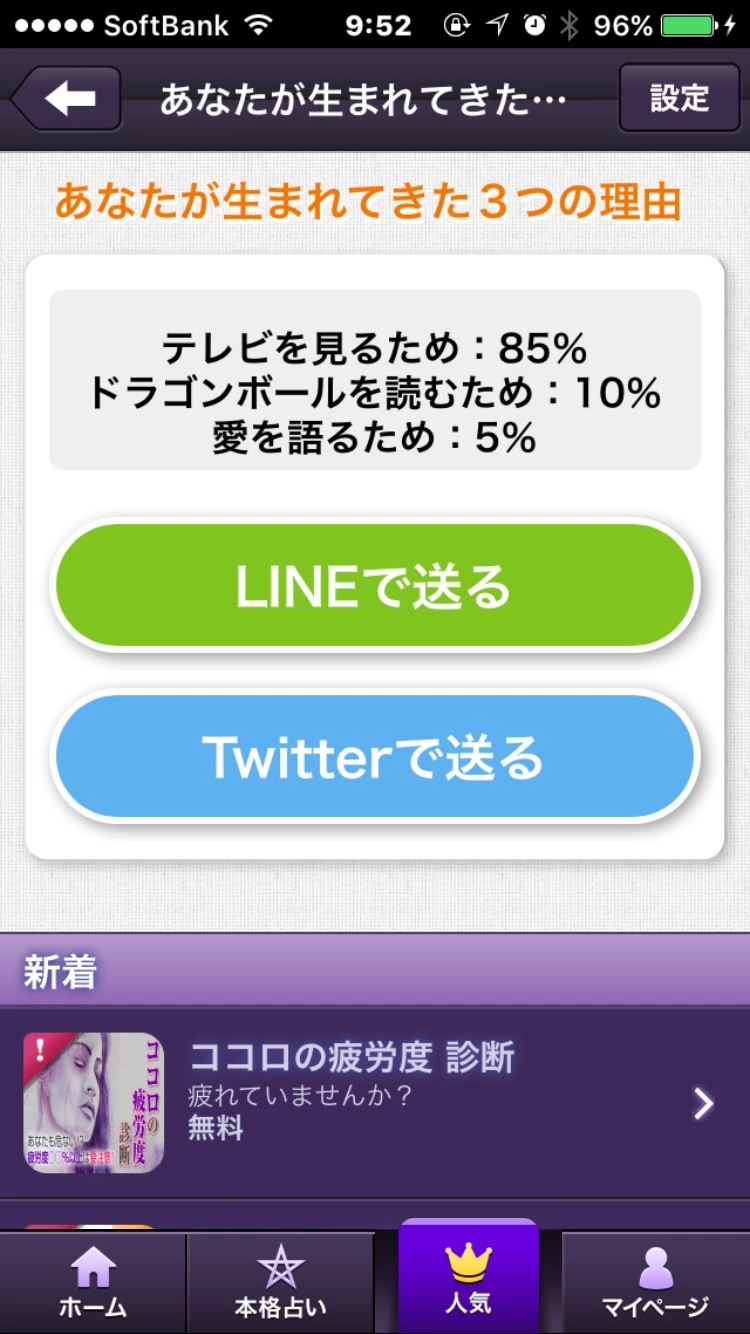Select the 人気 tab

(x=468, y=1280)
